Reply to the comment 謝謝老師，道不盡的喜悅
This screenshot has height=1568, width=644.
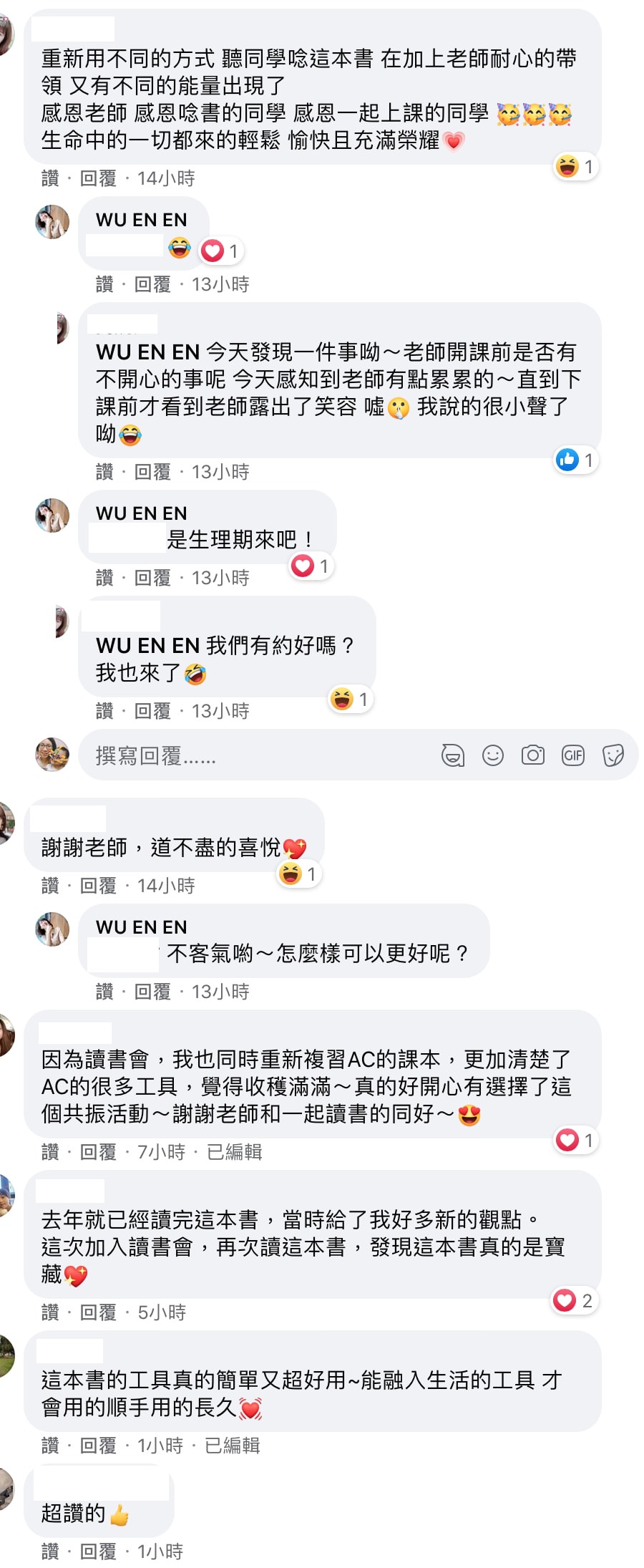click(x=98, y=886)
